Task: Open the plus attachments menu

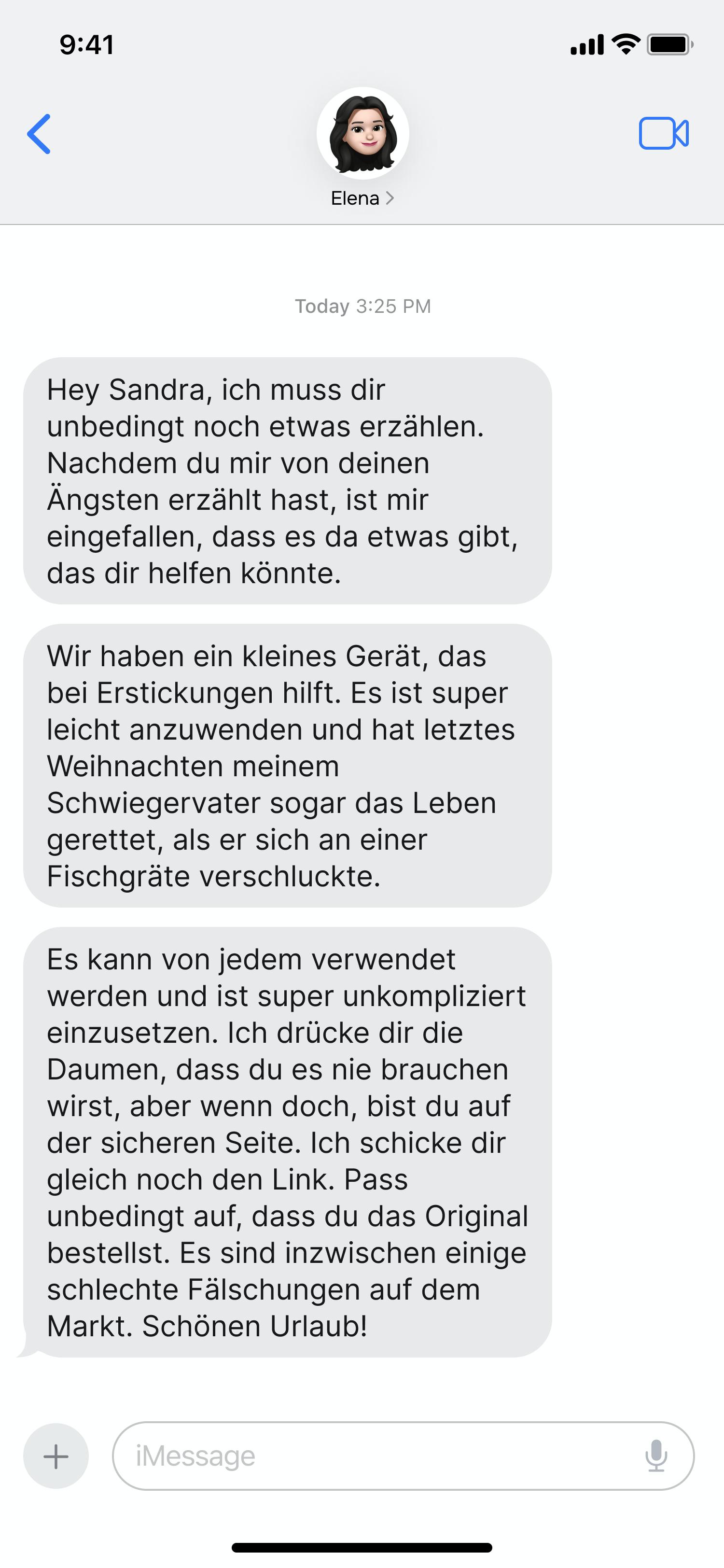Action: point(56,1456)
